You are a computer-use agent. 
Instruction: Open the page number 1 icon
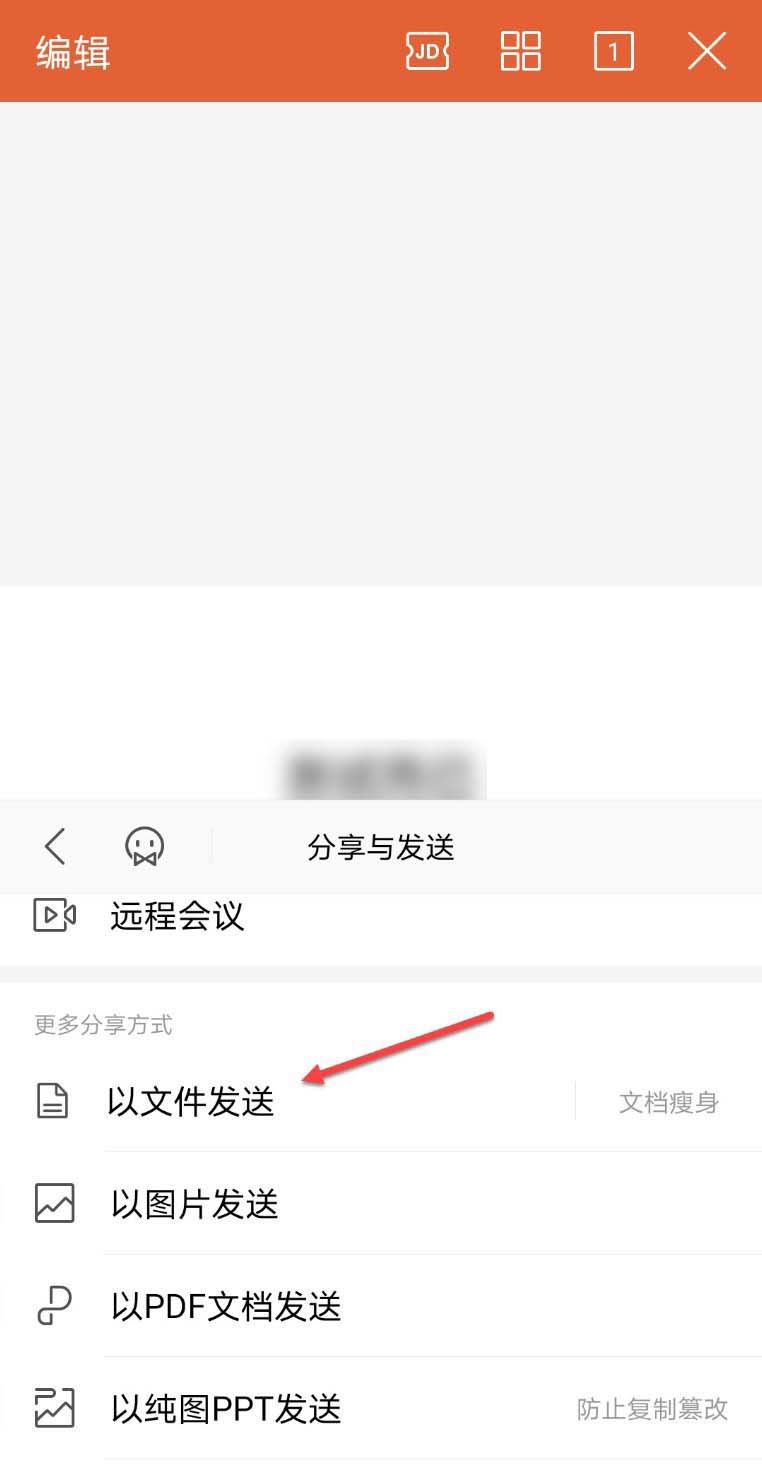click(613, 51)
